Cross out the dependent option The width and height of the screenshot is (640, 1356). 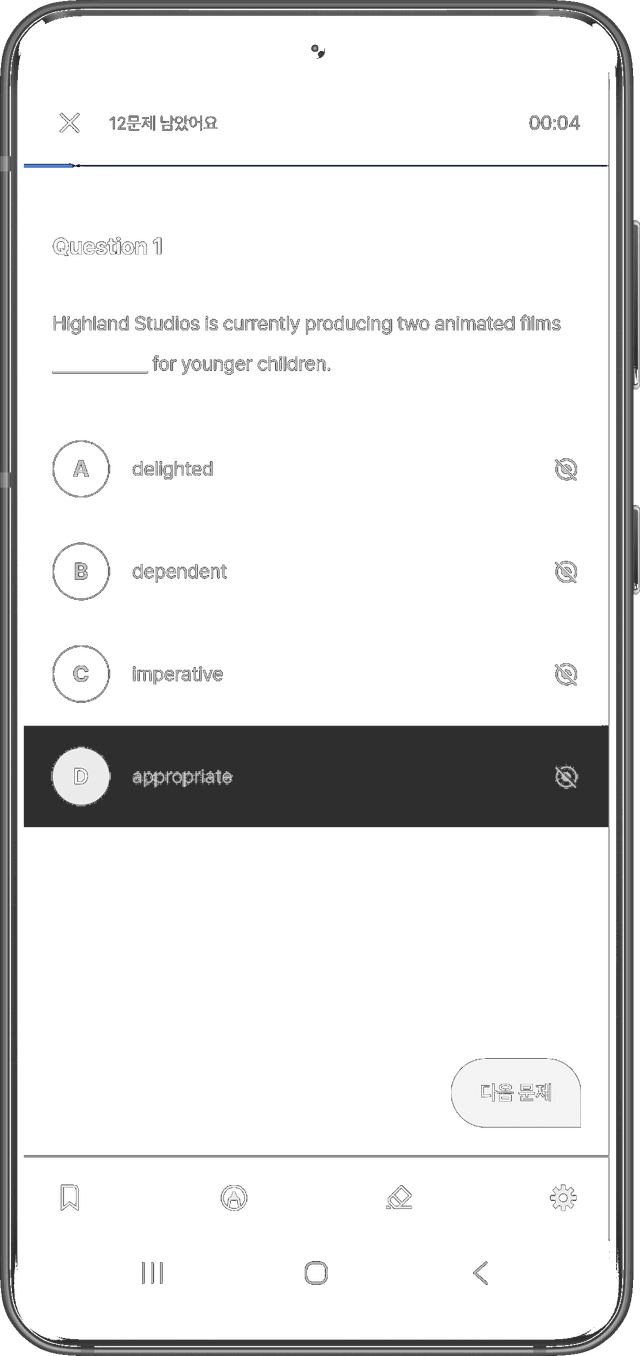coord(566,572)
